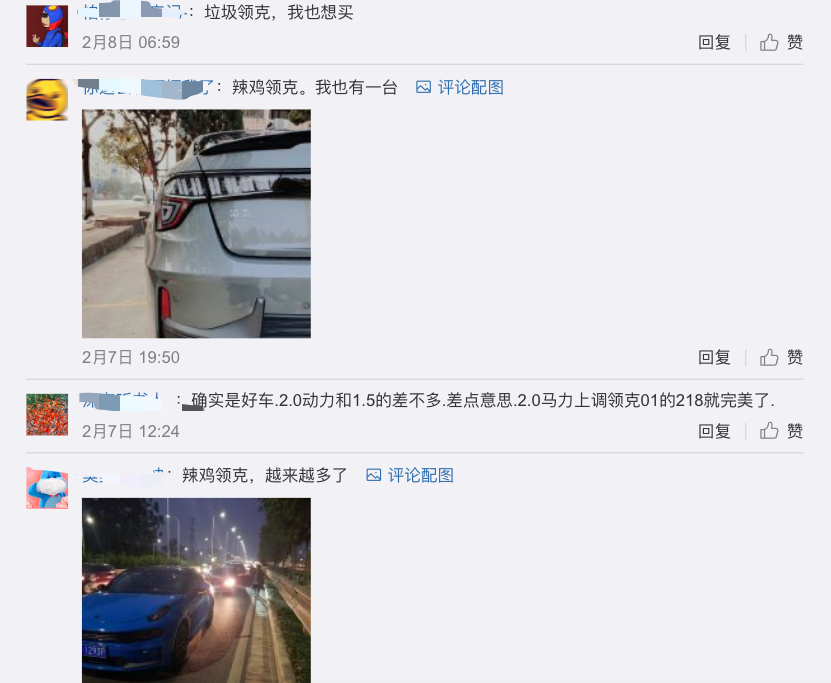Like the 垃圾领克 comment from 2月8日 06:59
The image size is (831, 683).
click(782, 42)
